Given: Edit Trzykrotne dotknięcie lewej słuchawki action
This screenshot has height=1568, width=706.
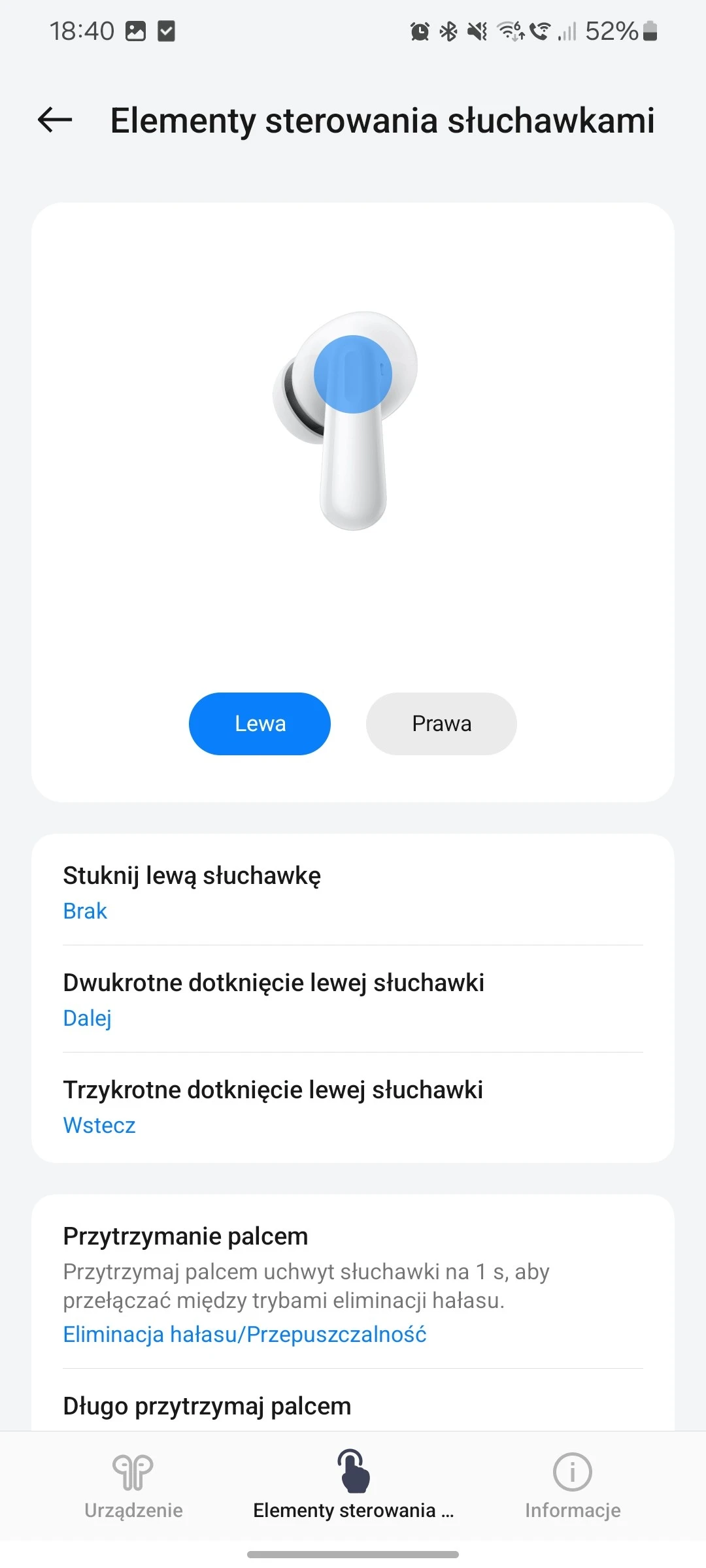Looking at the screenshot, I should pos(353,1106).
